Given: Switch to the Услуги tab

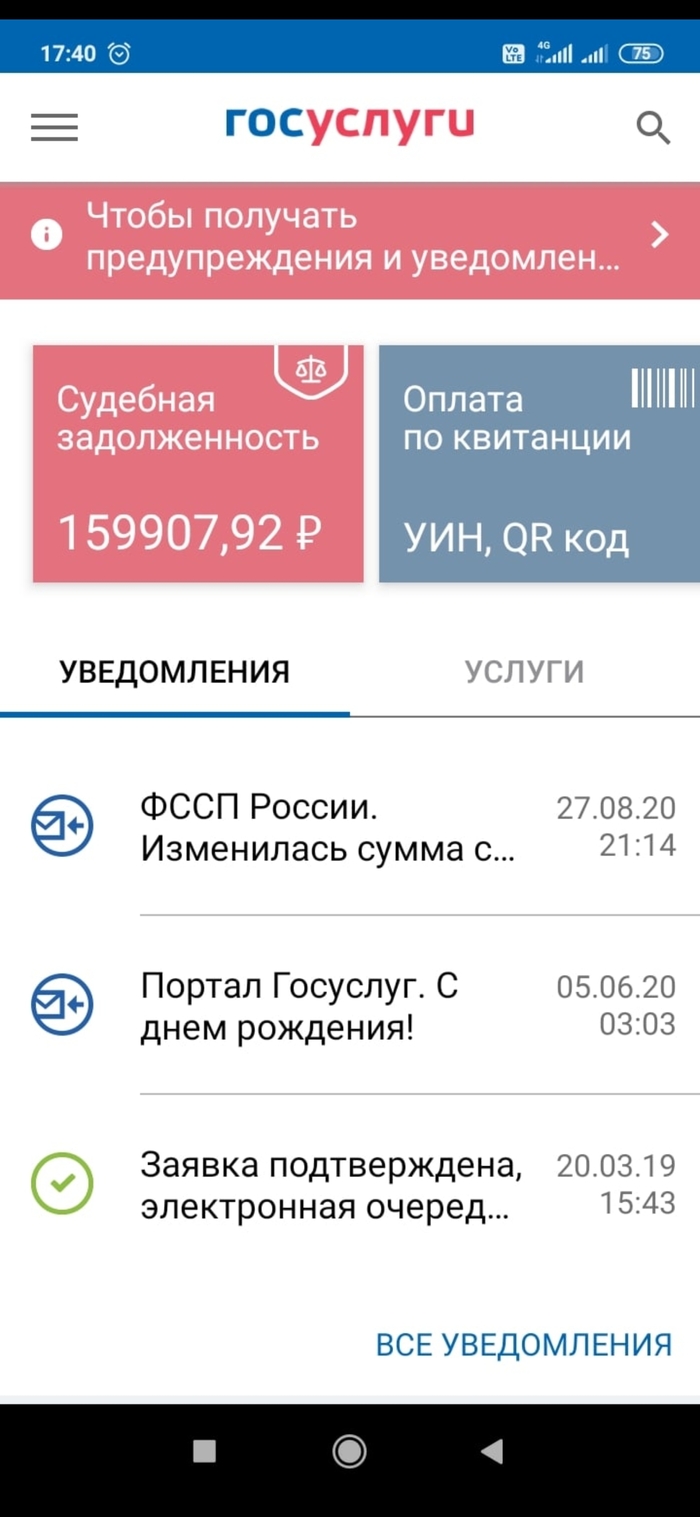Looking at the screenshot, I should coord(524,672).
